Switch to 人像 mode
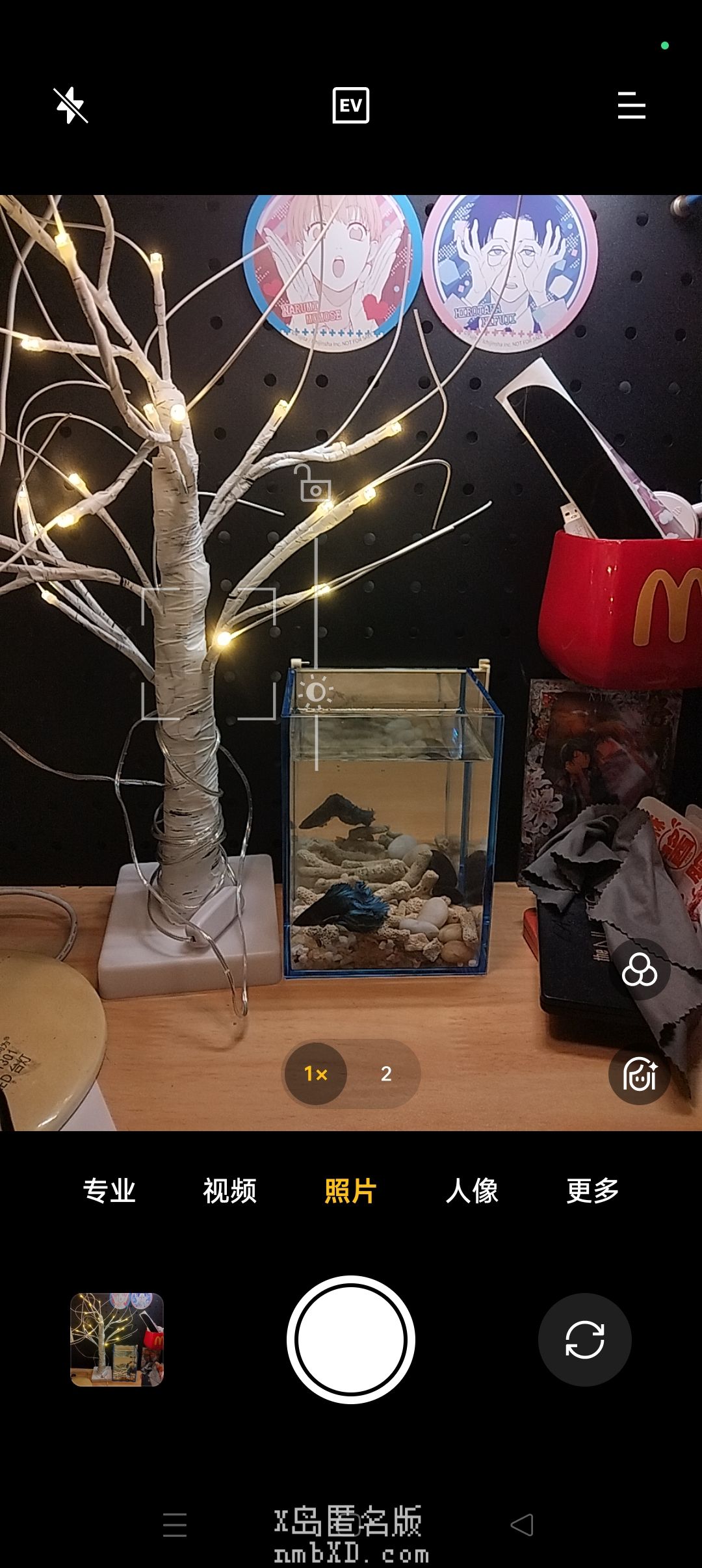The height and width of the screenshot is (1568, 702). coord(472,1190)
